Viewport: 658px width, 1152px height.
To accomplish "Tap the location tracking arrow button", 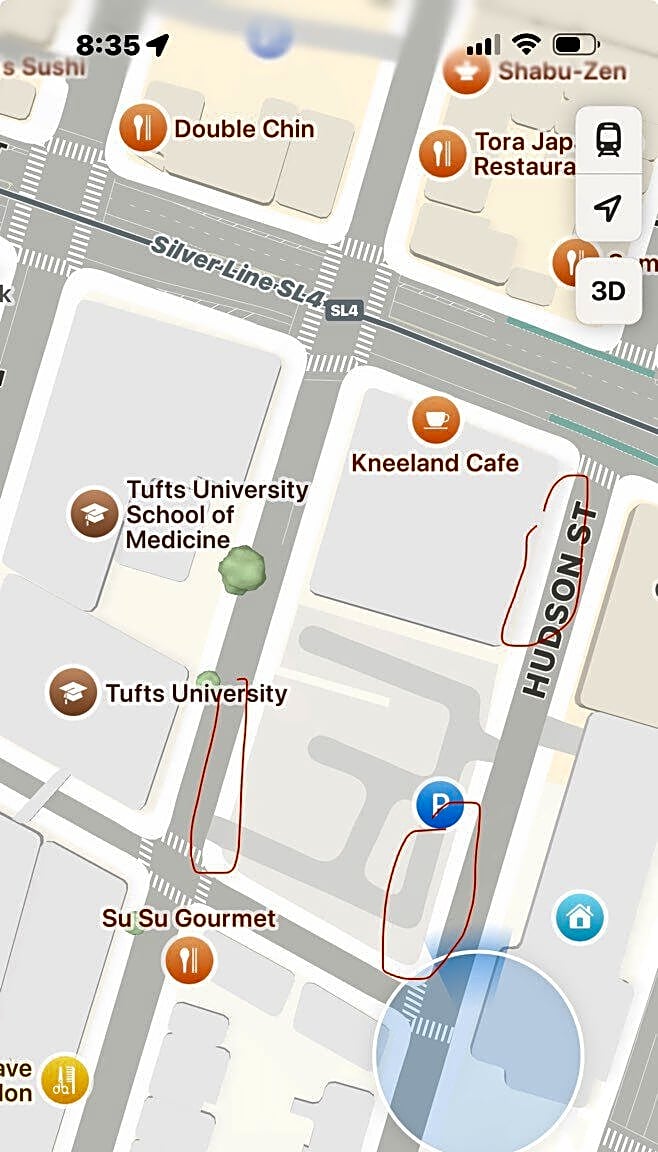I will pos(608,208).
